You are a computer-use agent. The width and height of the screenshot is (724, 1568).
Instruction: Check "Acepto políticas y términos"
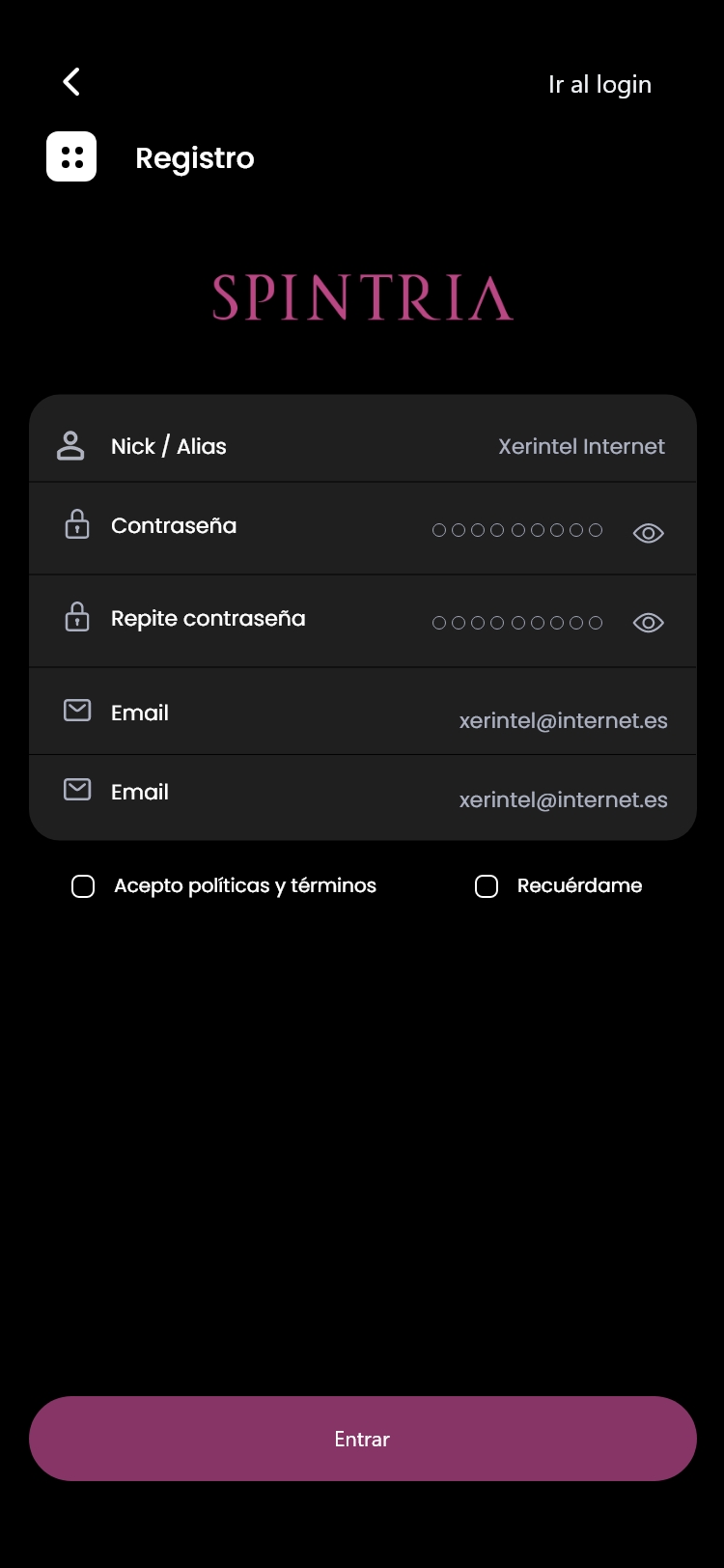tap(83, 886)
